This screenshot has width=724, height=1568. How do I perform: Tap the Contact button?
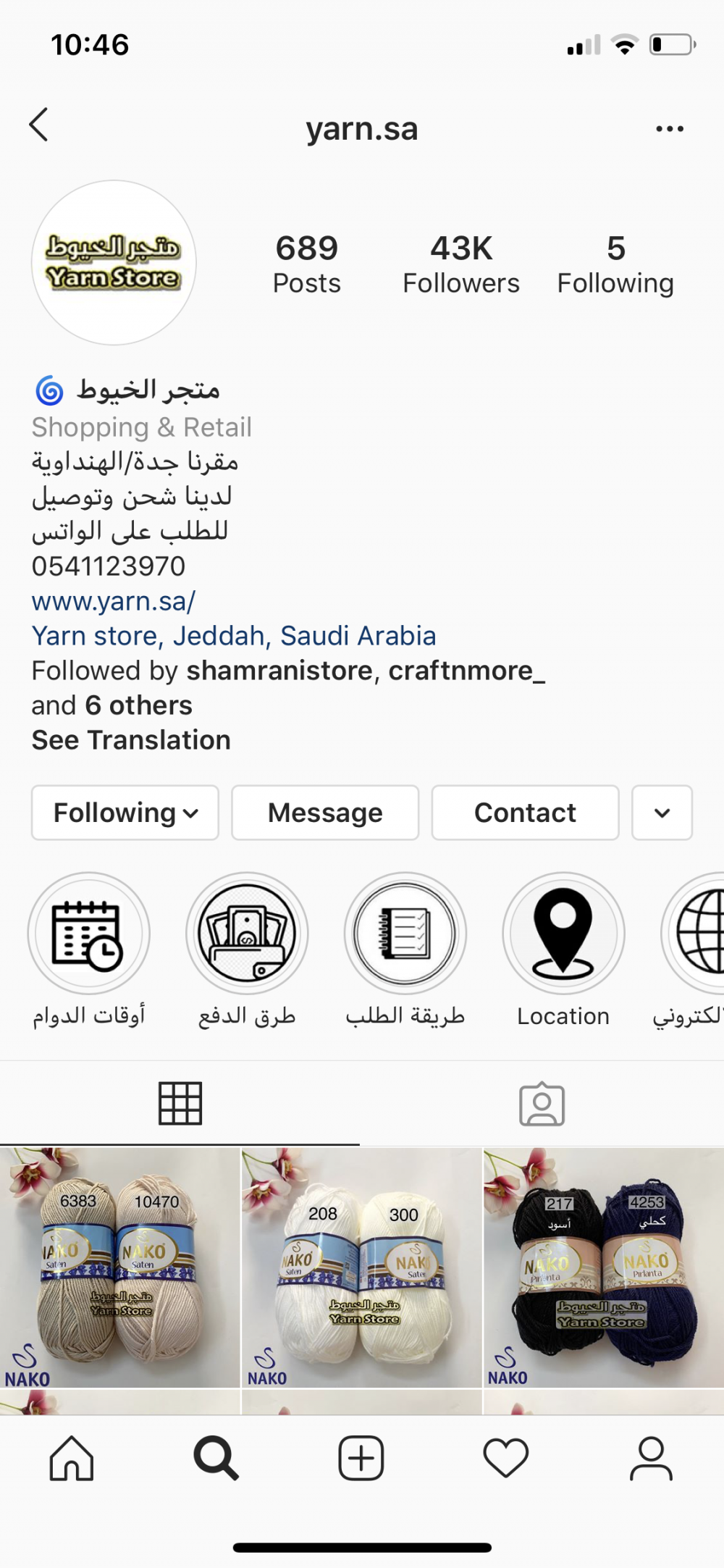[525, 813]
